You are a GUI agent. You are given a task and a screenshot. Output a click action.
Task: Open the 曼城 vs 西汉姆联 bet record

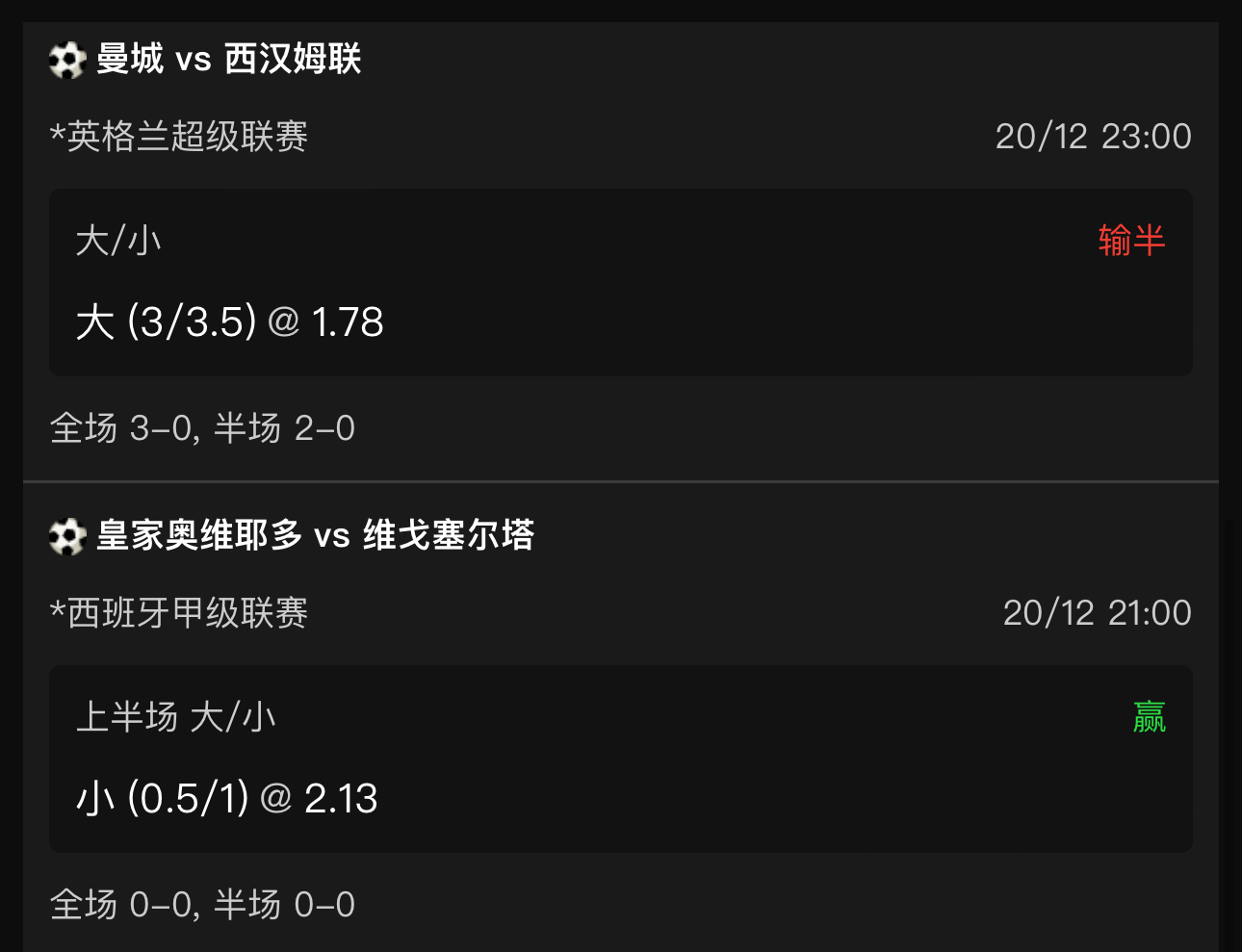[x=229, y=60]
